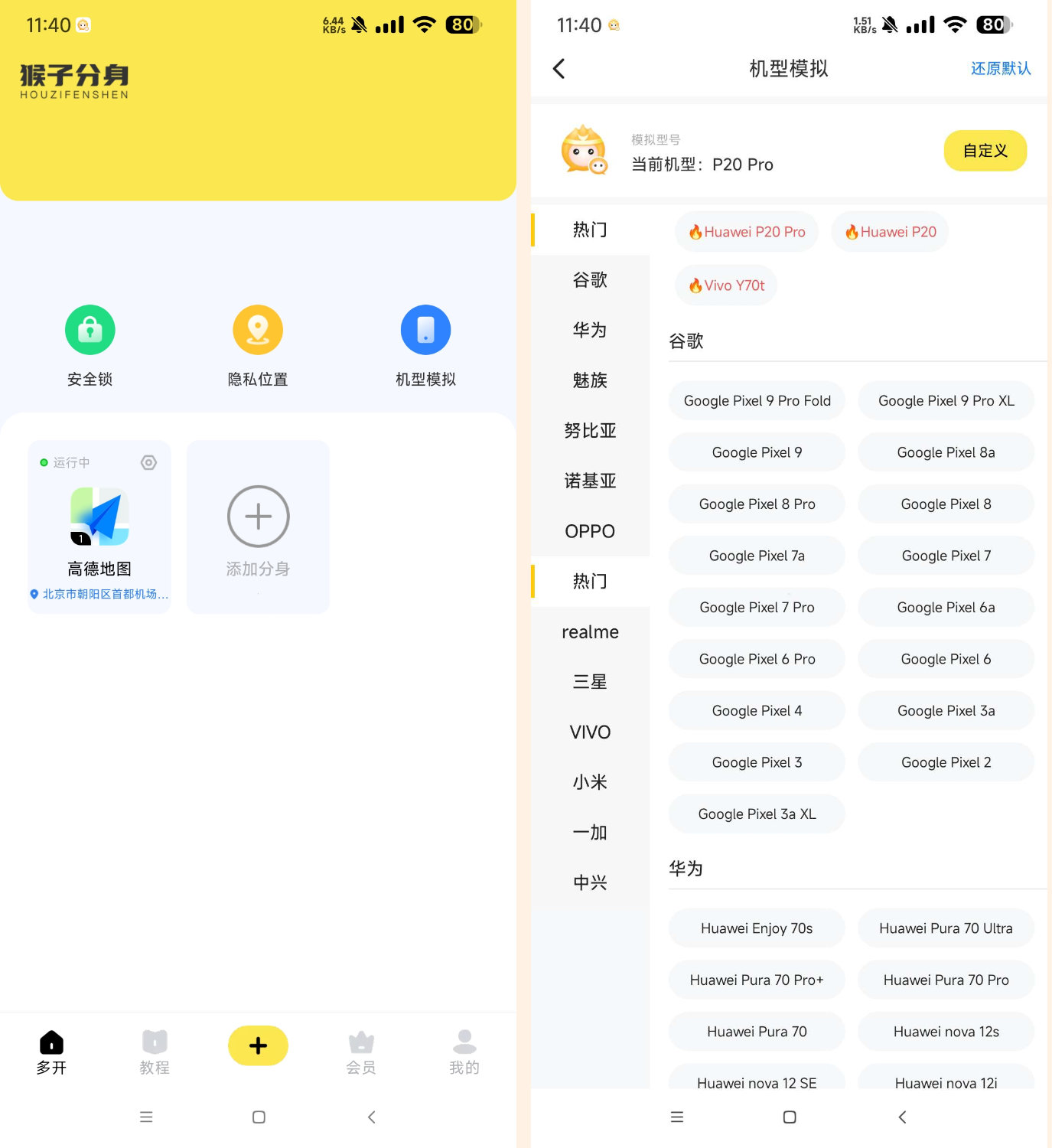The width and height of the screenshot is (1052, 1148).
Task: Choose Google Pixel 9 Pro Fold
Action: coord(757,401)
